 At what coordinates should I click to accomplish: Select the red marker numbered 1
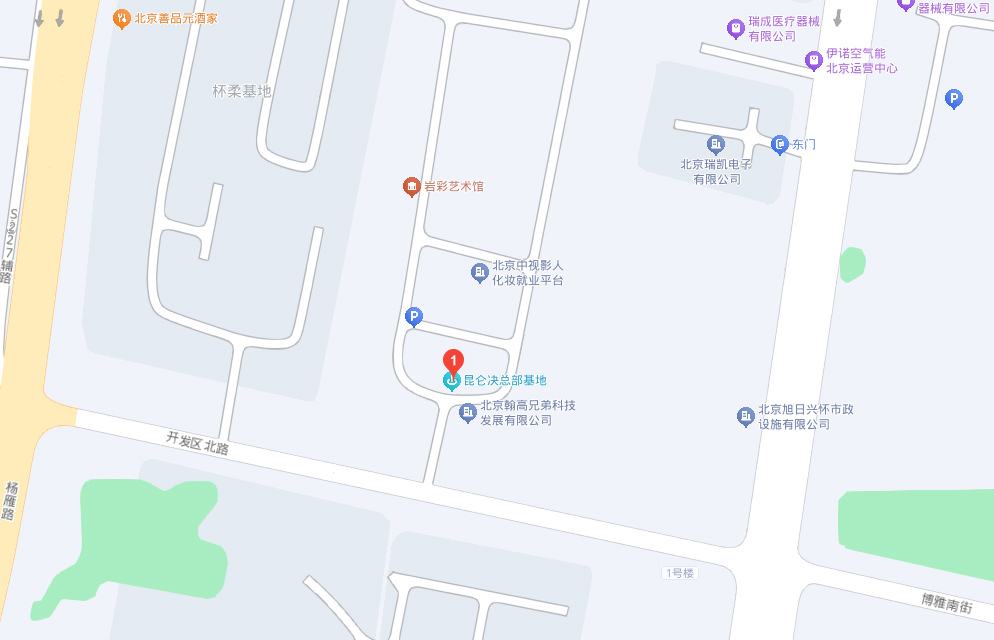(452, 360)
